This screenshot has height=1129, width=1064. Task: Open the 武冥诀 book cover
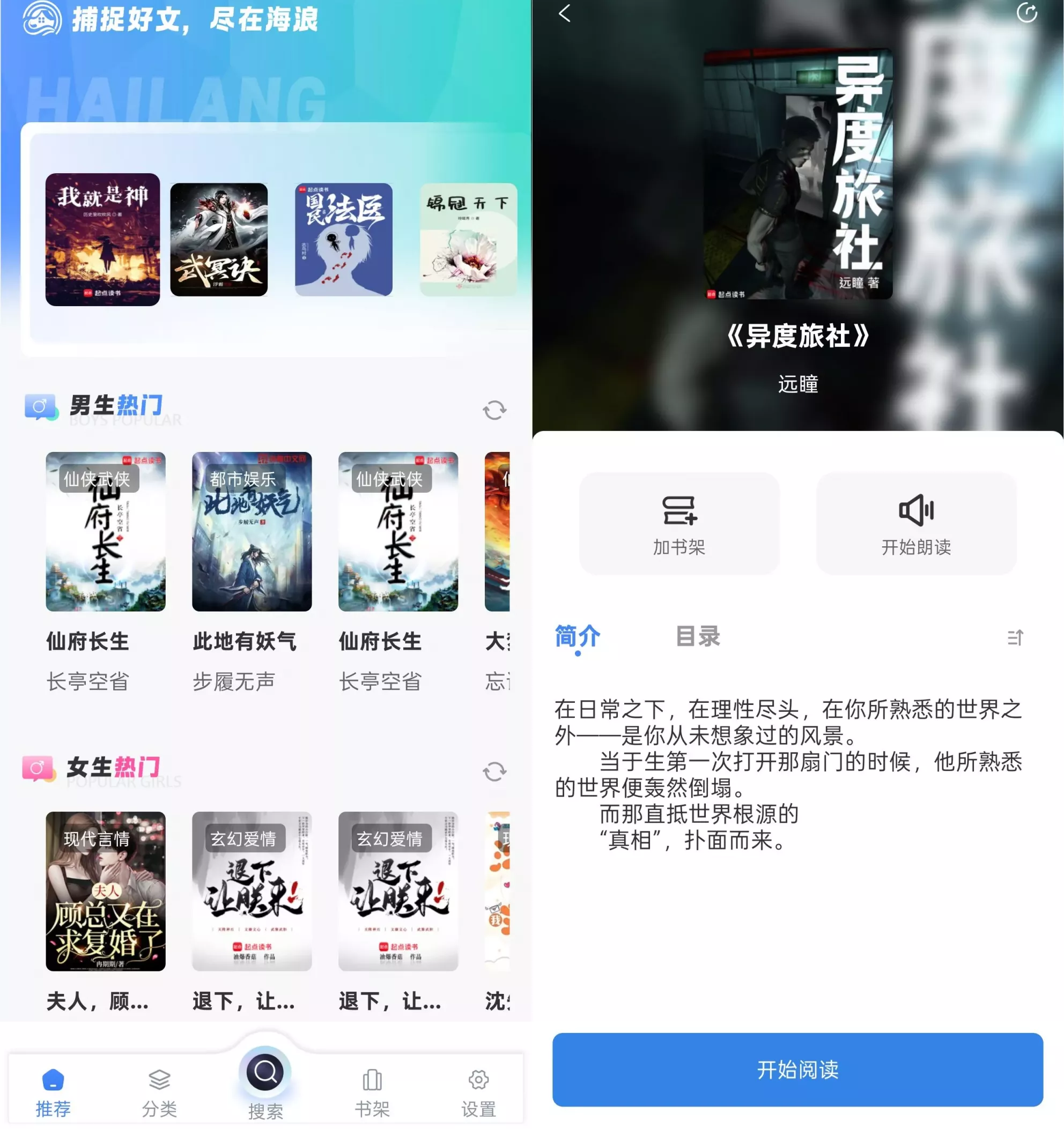(x=219, y=239)
